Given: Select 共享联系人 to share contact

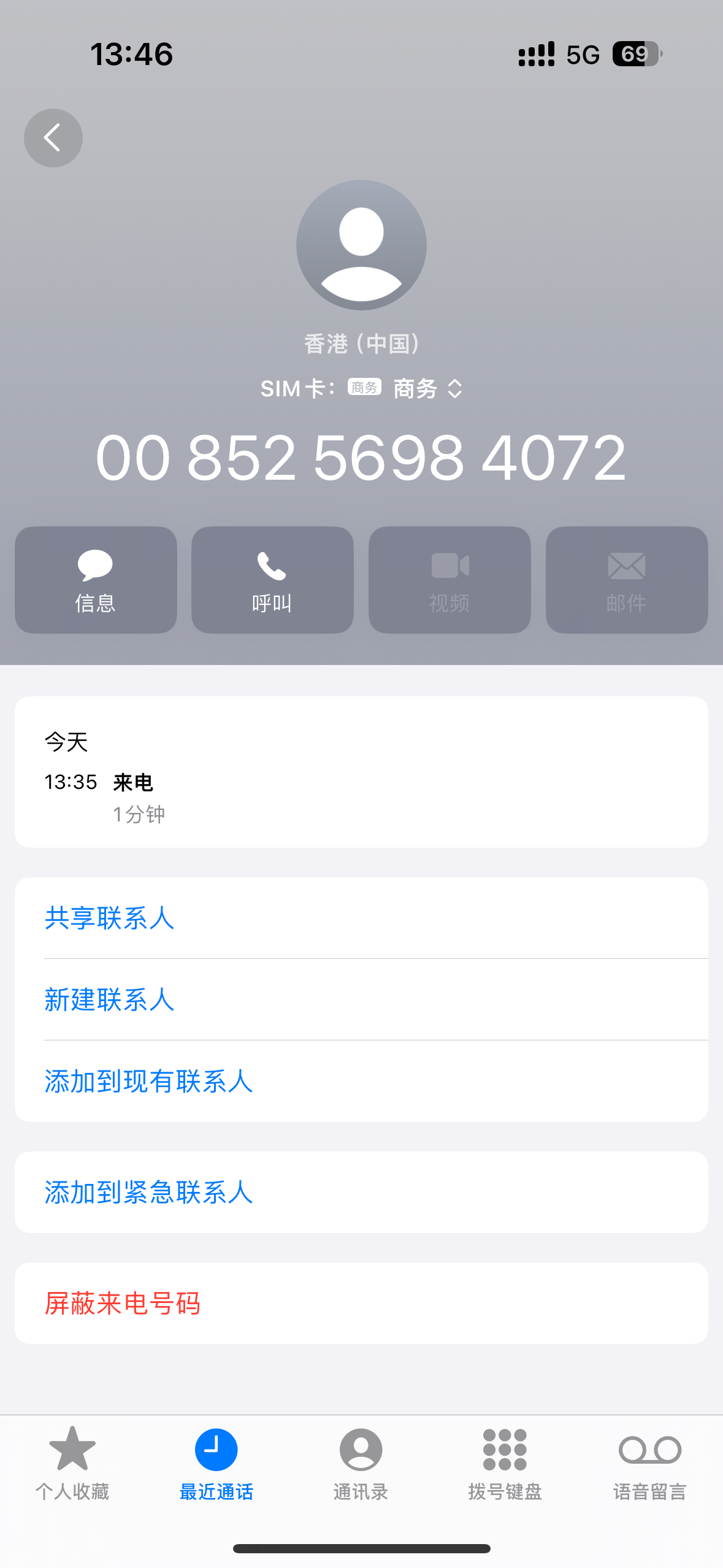Looking at the screenshot, I should [x=361, y=918].
